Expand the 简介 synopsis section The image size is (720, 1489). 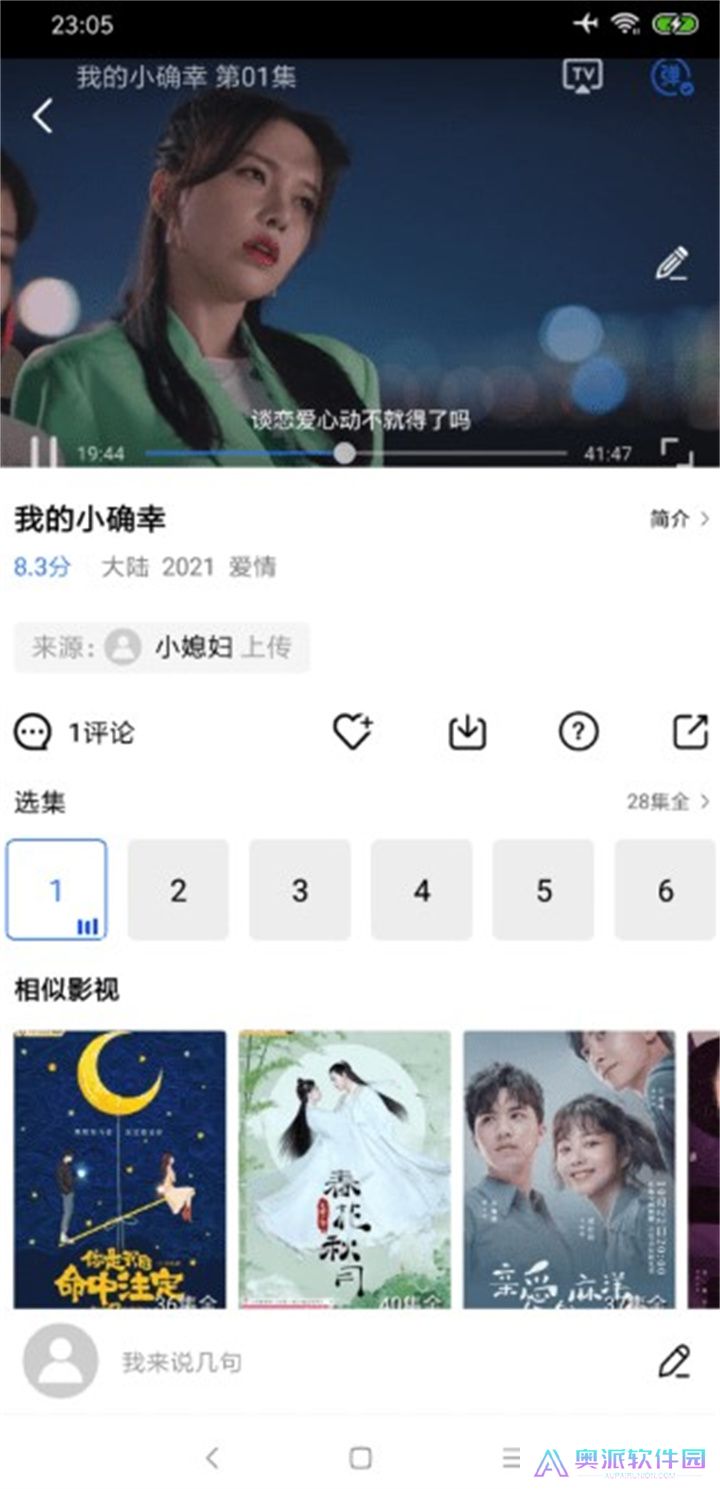coord(671,519)
